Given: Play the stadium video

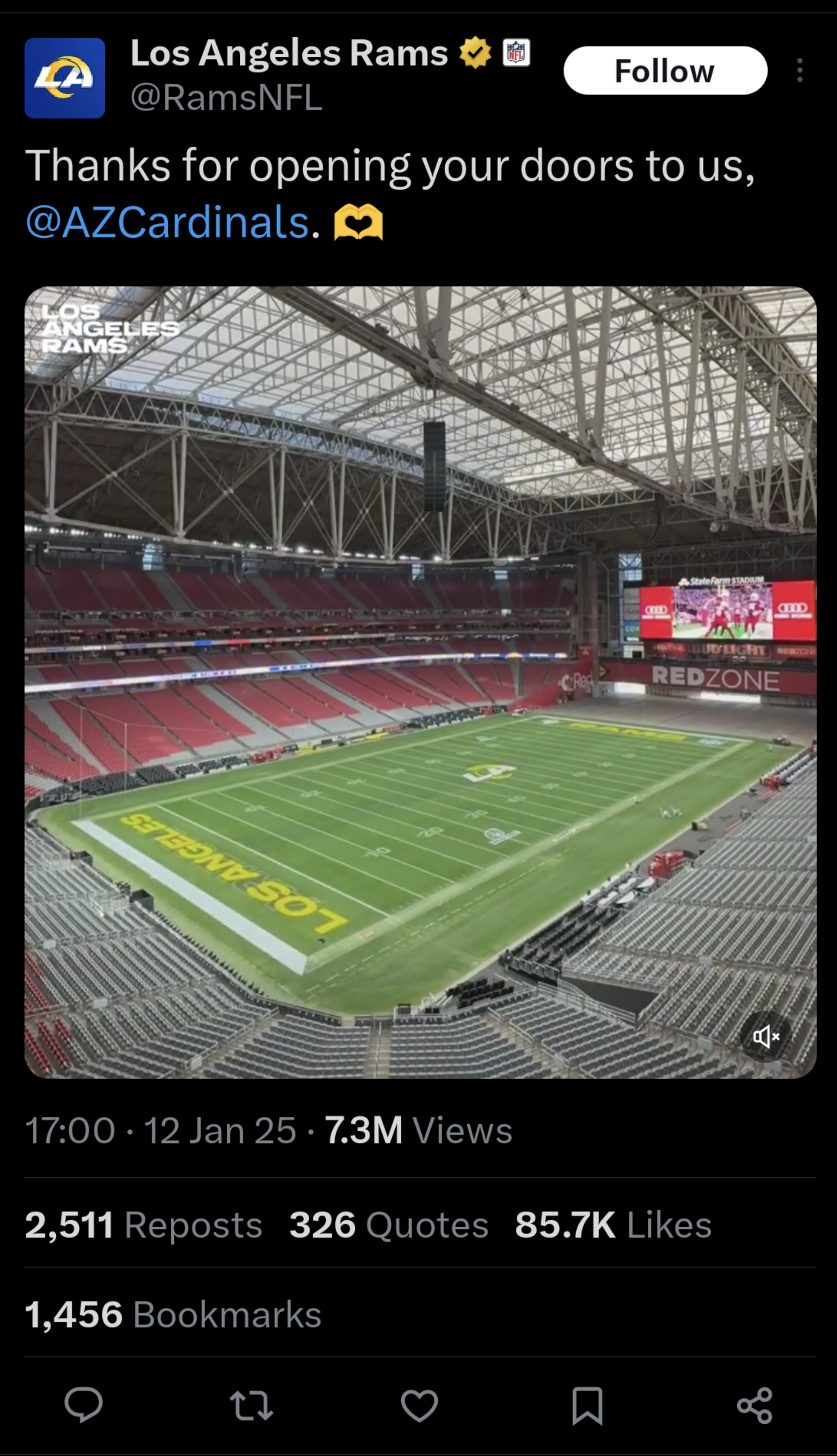Looking at the screenshot, I should (x=420, y=682).
